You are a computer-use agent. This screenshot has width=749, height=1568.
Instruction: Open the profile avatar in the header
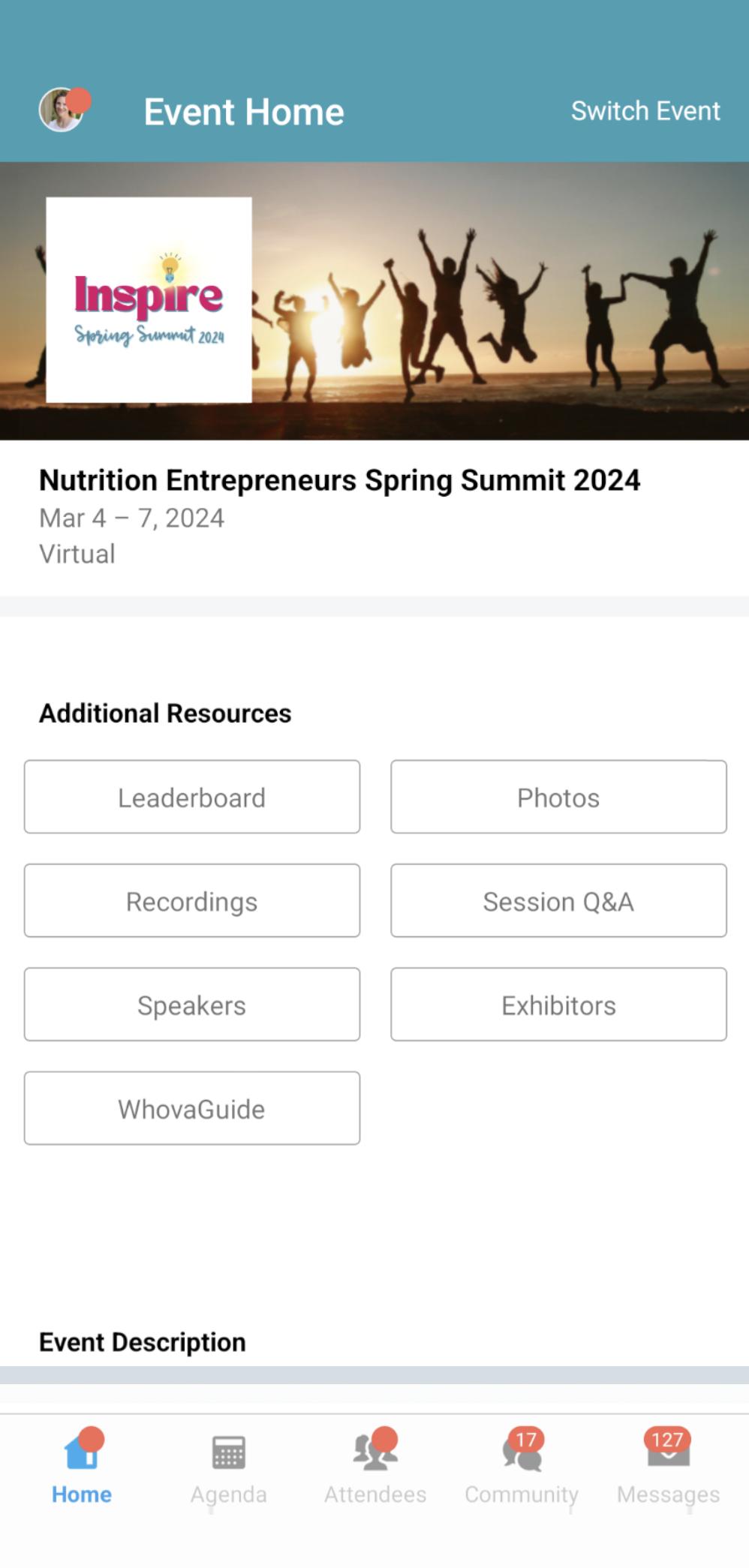tap(62, 110)
